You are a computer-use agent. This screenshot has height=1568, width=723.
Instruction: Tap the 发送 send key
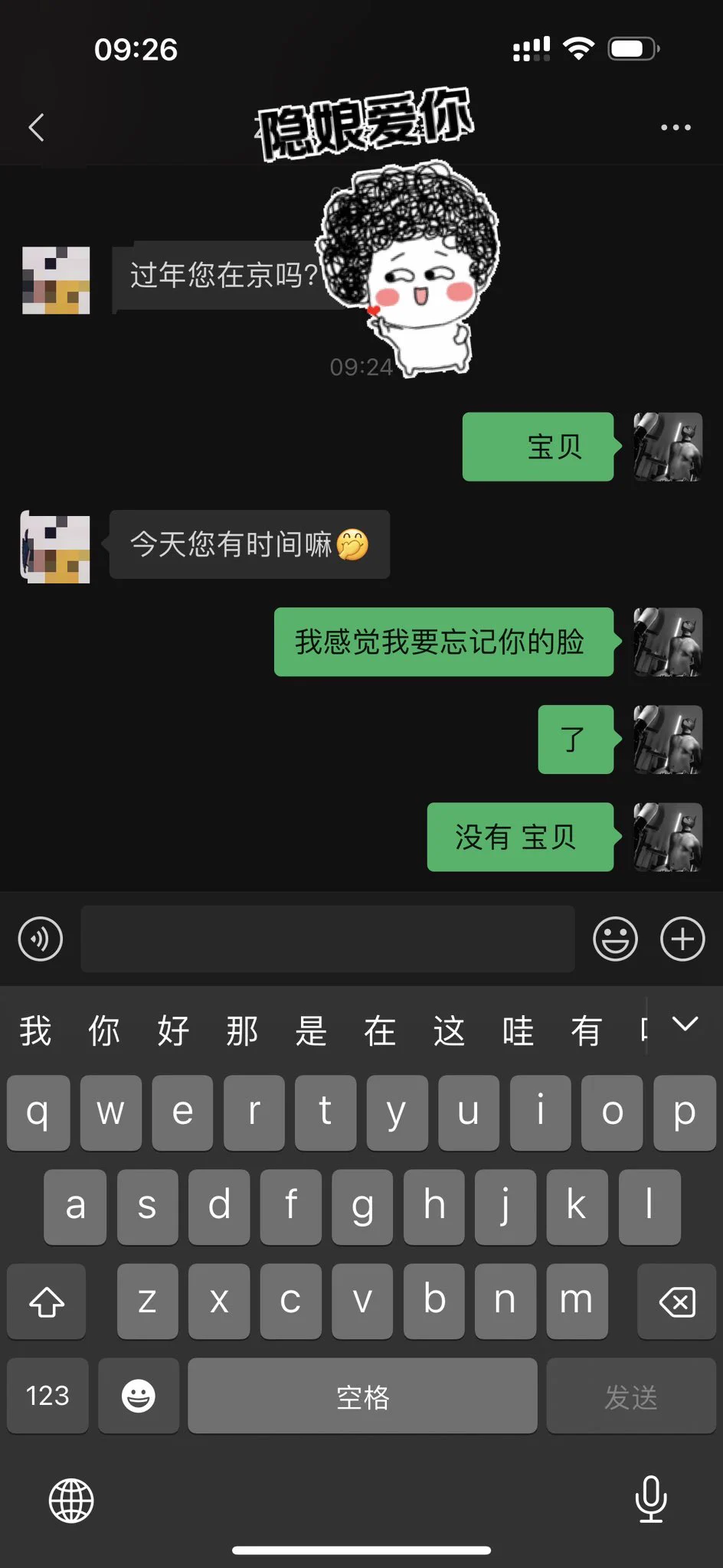(x=630, y=1396)
